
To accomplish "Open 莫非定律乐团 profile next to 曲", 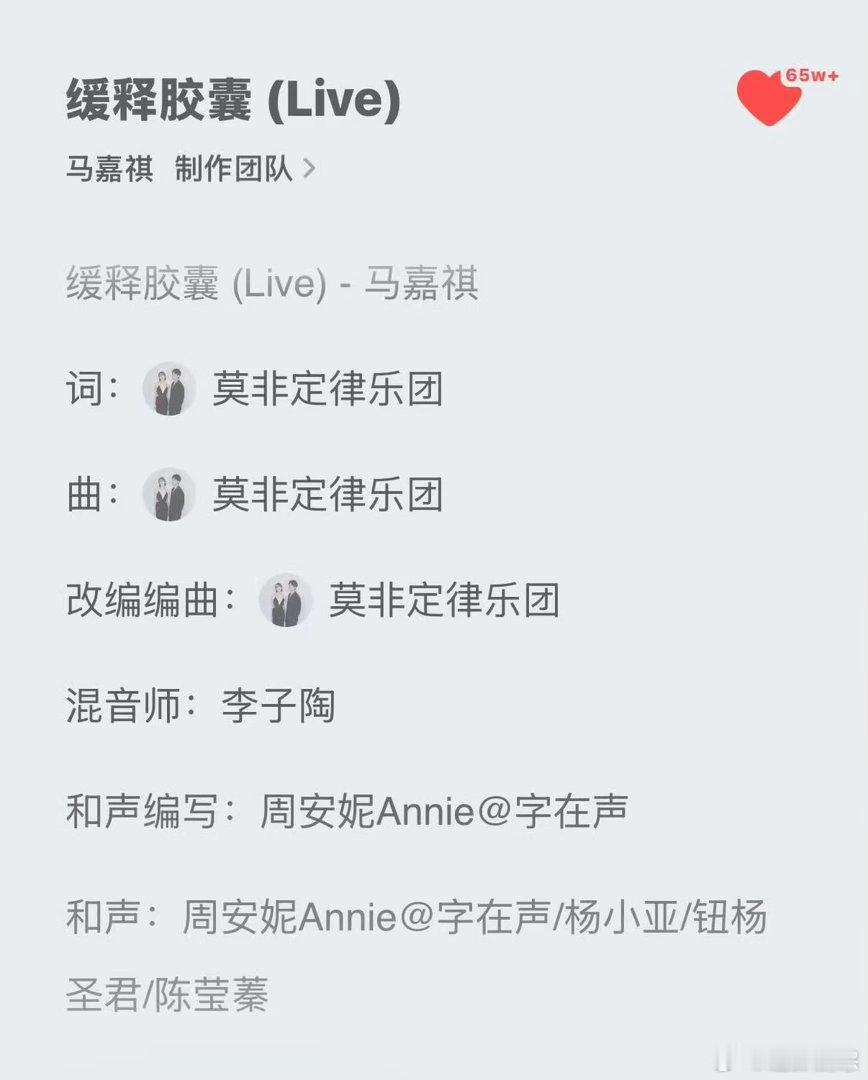I will [293, 495].
